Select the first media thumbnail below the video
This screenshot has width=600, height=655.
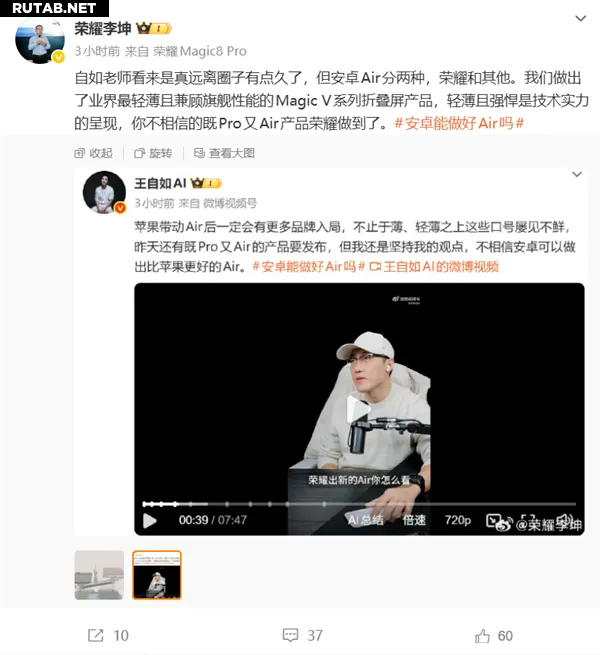pos(99,575)
